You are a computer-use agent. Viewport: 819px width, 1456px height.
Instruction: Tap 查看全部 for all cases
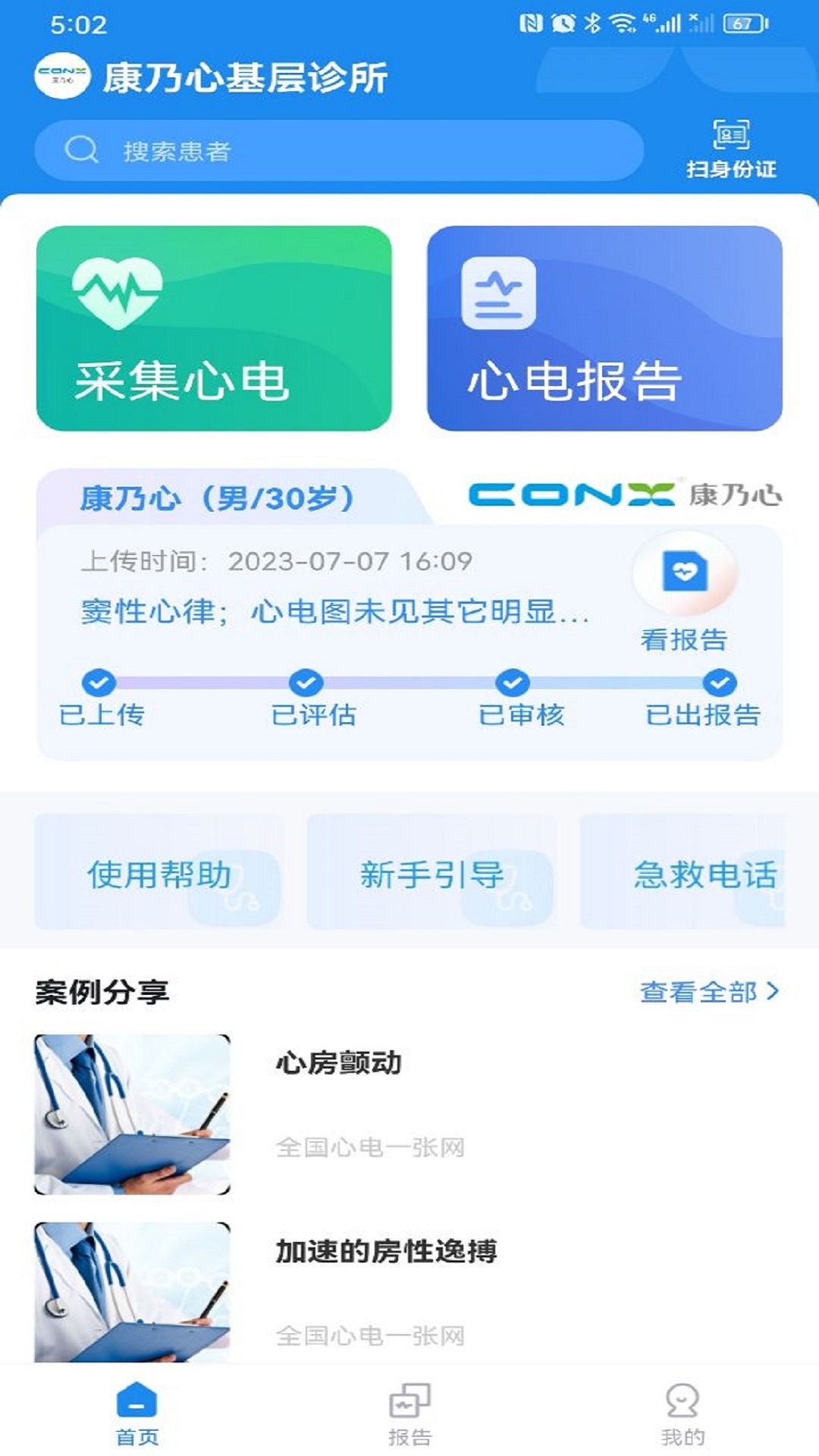[x=710, y=991]
